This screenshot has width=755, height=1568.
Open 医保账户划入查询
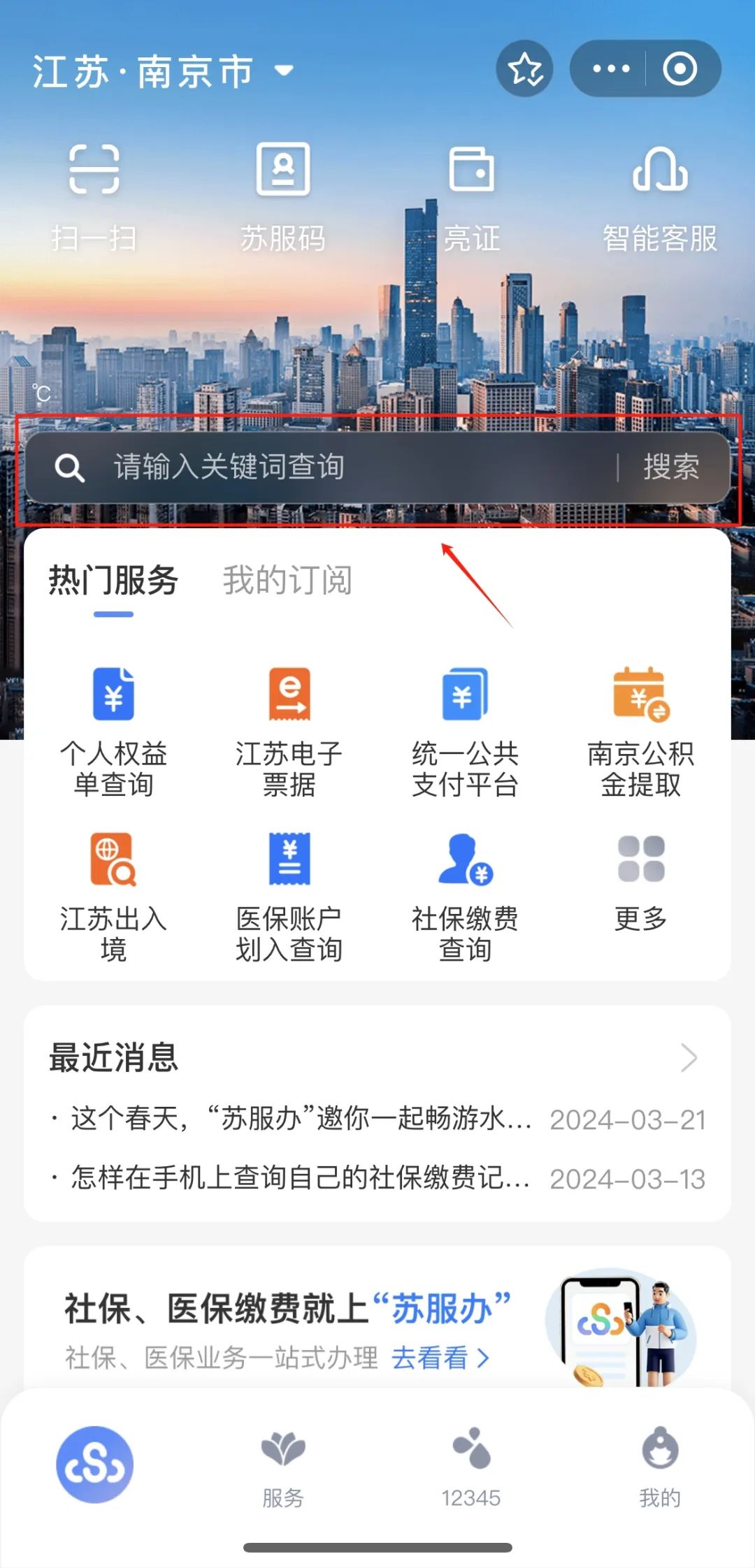point(289,896)
